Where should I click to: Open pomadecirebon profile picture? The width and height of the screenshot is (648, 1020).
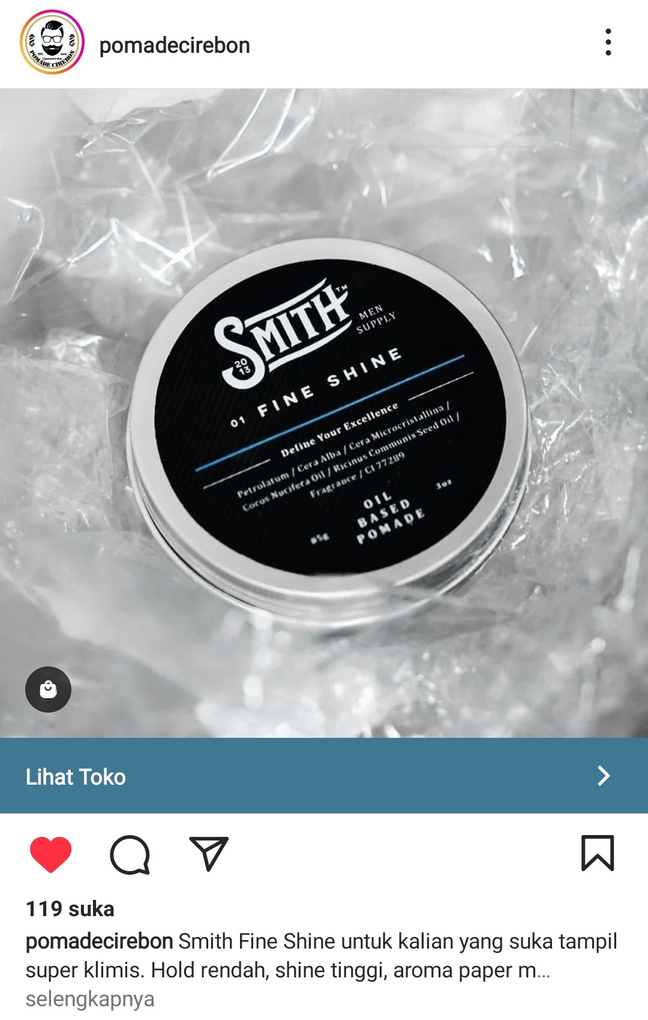pos(47,43)
